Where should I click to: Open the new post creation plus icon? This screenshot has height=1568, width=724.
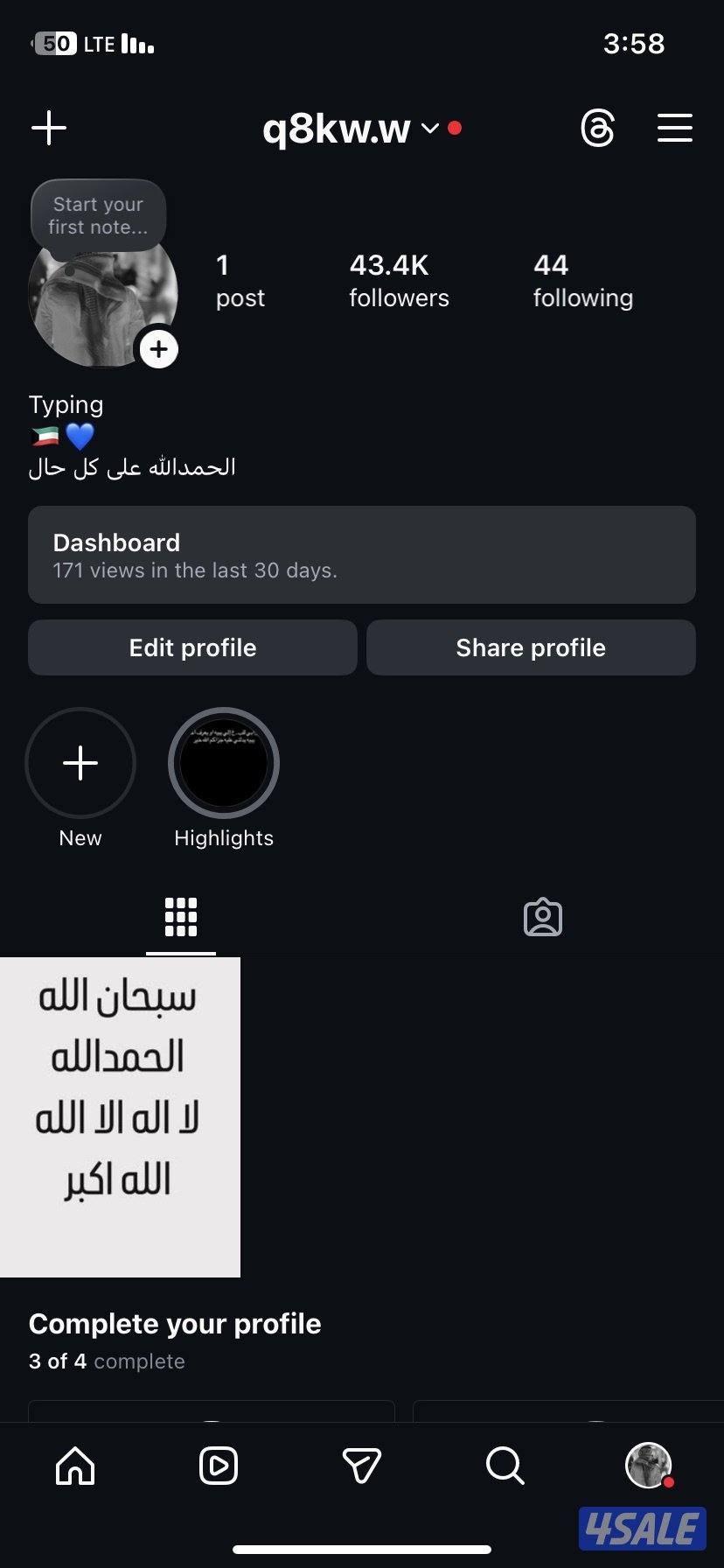click(49, 128)
